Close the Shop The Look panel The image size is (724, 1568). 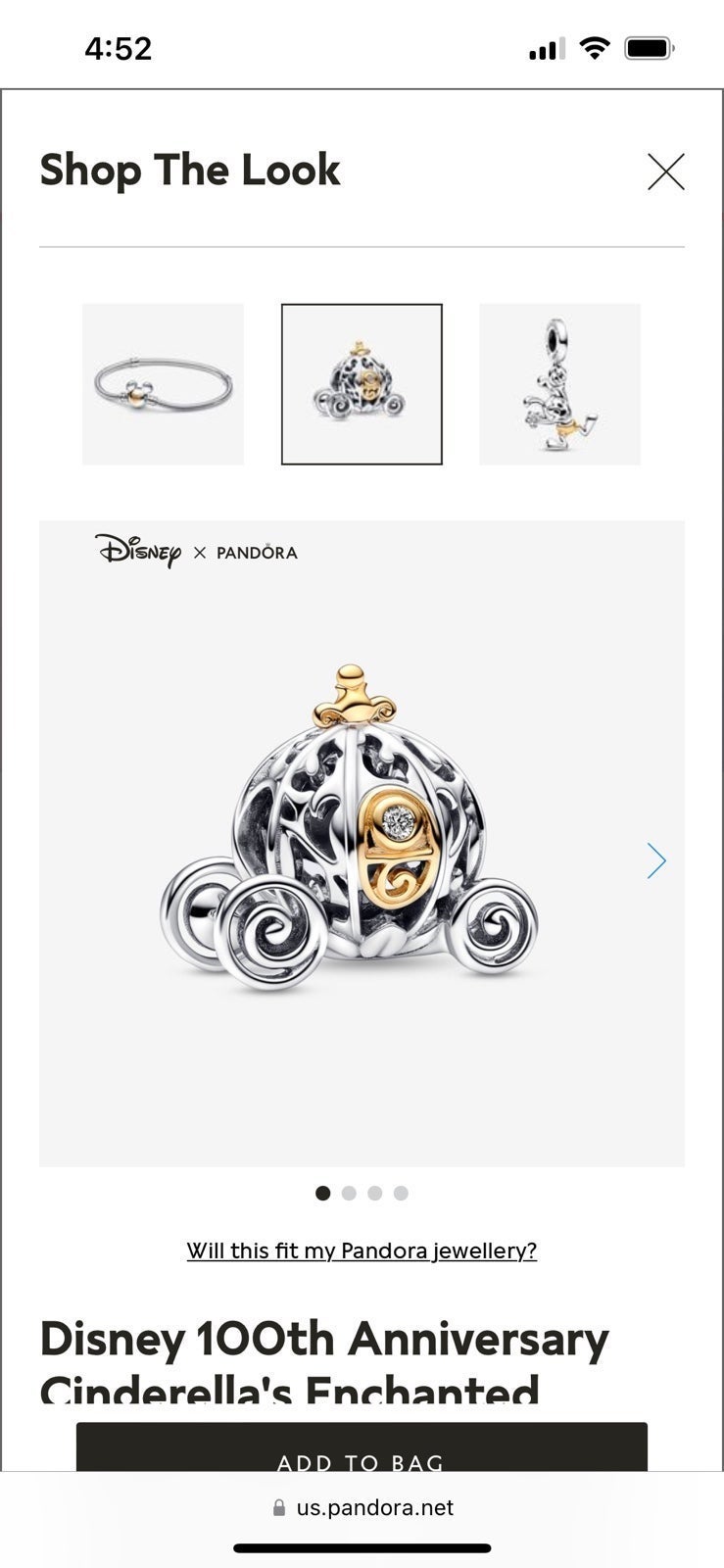(x=665, y=171)
